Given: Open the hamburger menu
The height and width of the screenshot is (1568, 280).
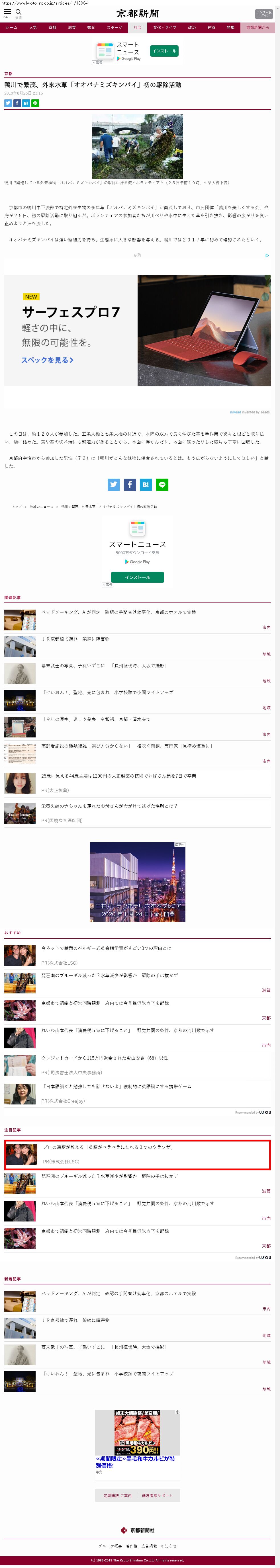Looking at the screenshot, I should pos(7,12).
